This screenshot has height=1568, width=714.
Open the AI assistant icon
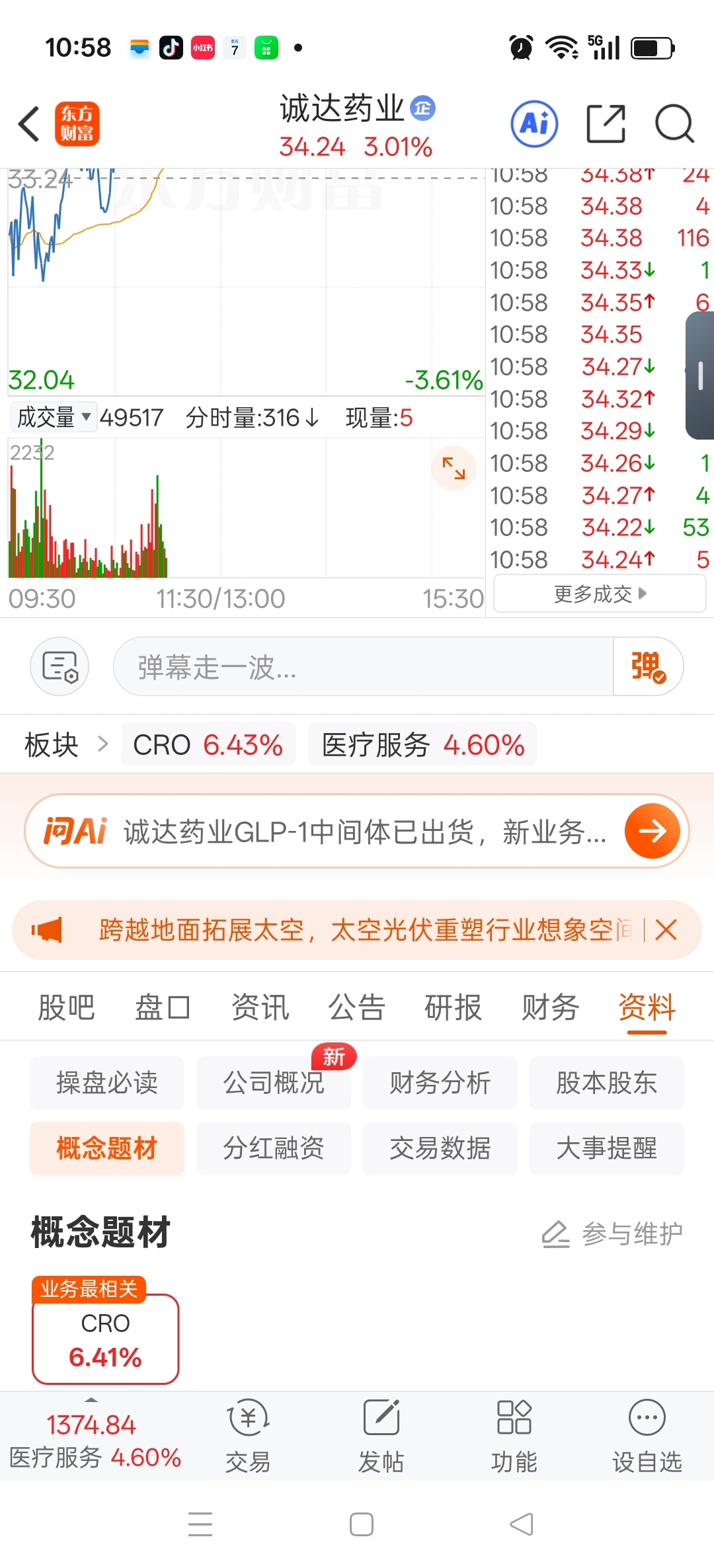pos(534,124)
